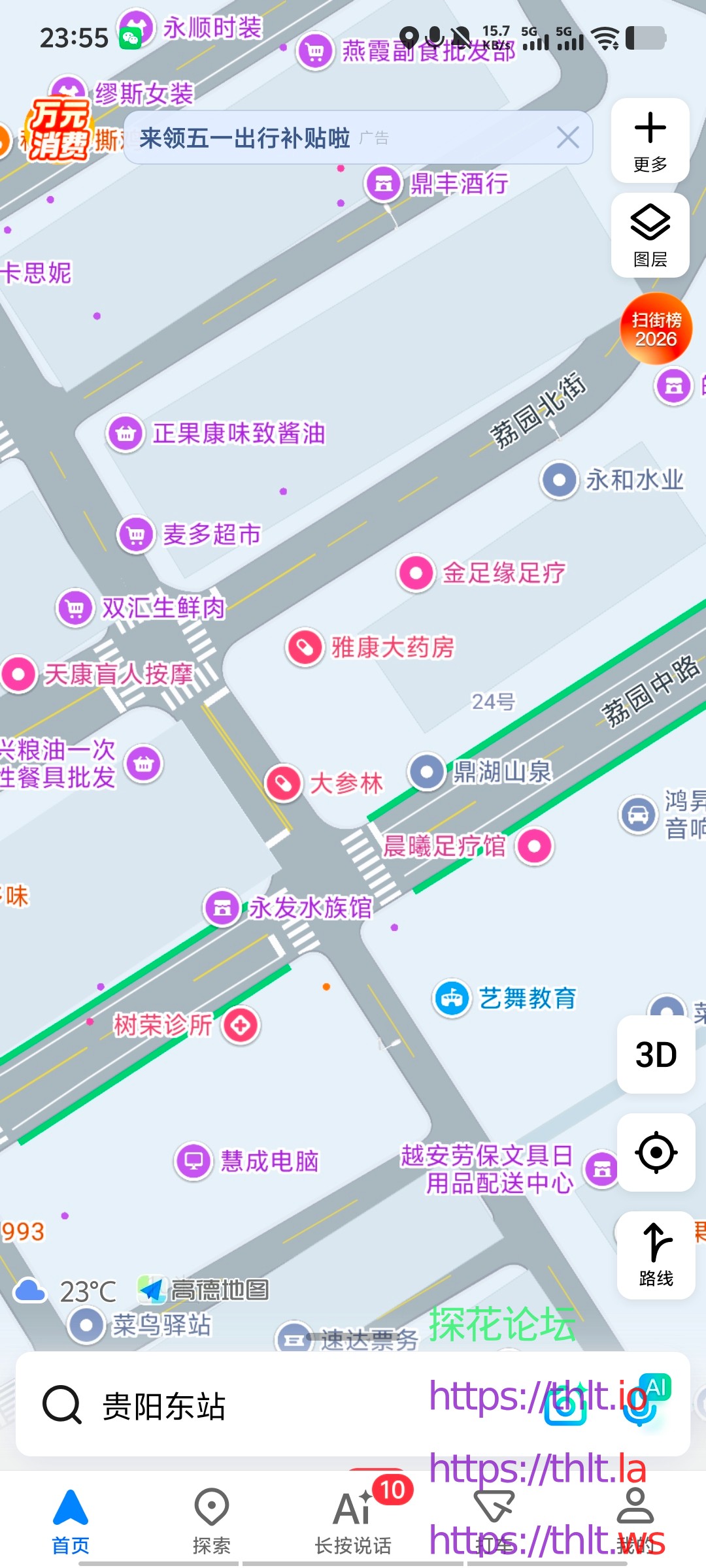The height and width of the screenshot is (1568, 706).
Task: Open the 艺舞教育 education marker
Action: click(452, 996)
